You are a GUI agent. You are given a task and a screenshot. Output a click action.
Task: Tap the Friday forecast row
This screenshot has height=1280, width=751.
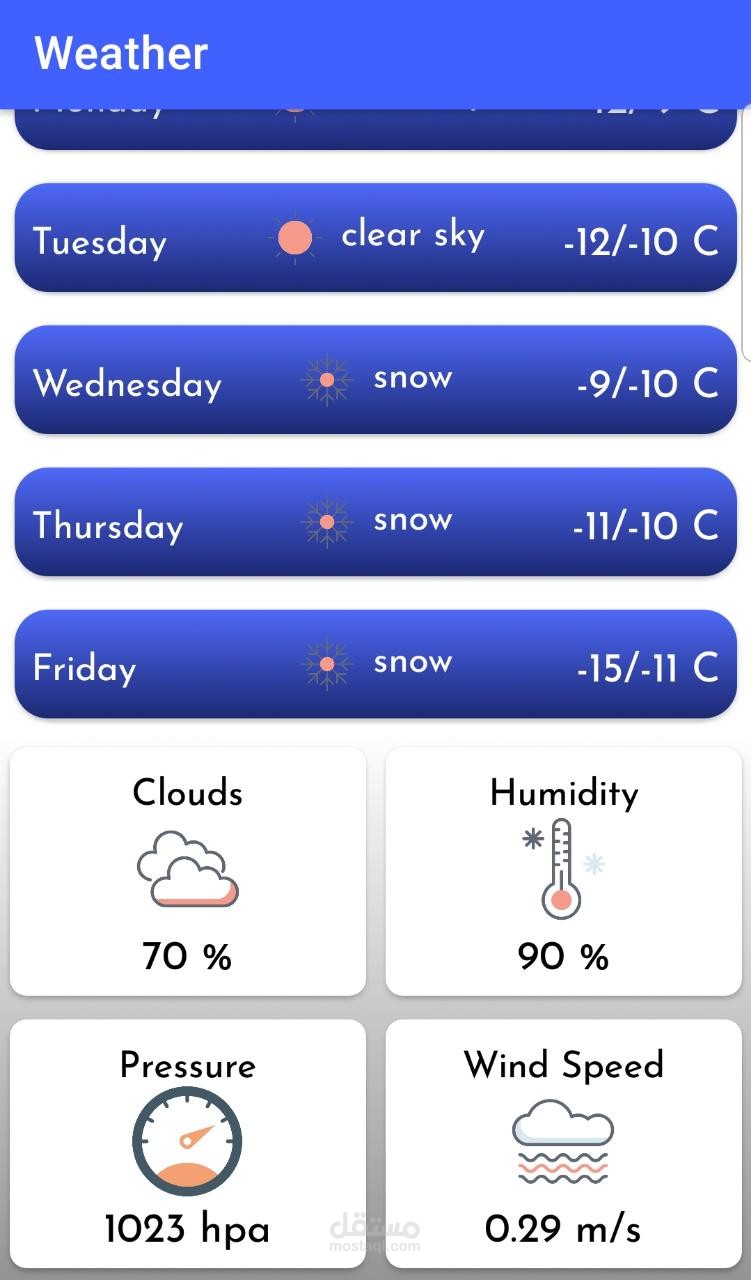pyautogui.click(x=375, y=664)
